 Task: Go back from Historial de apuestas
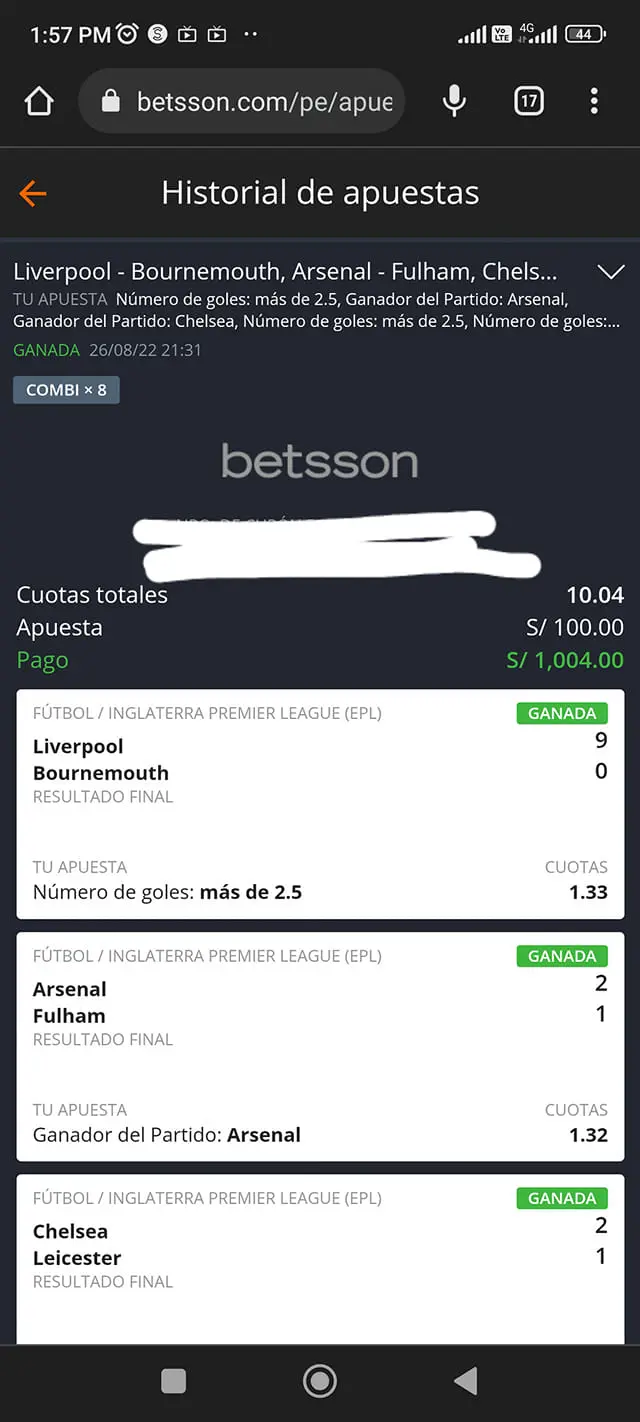click(33, 193)
